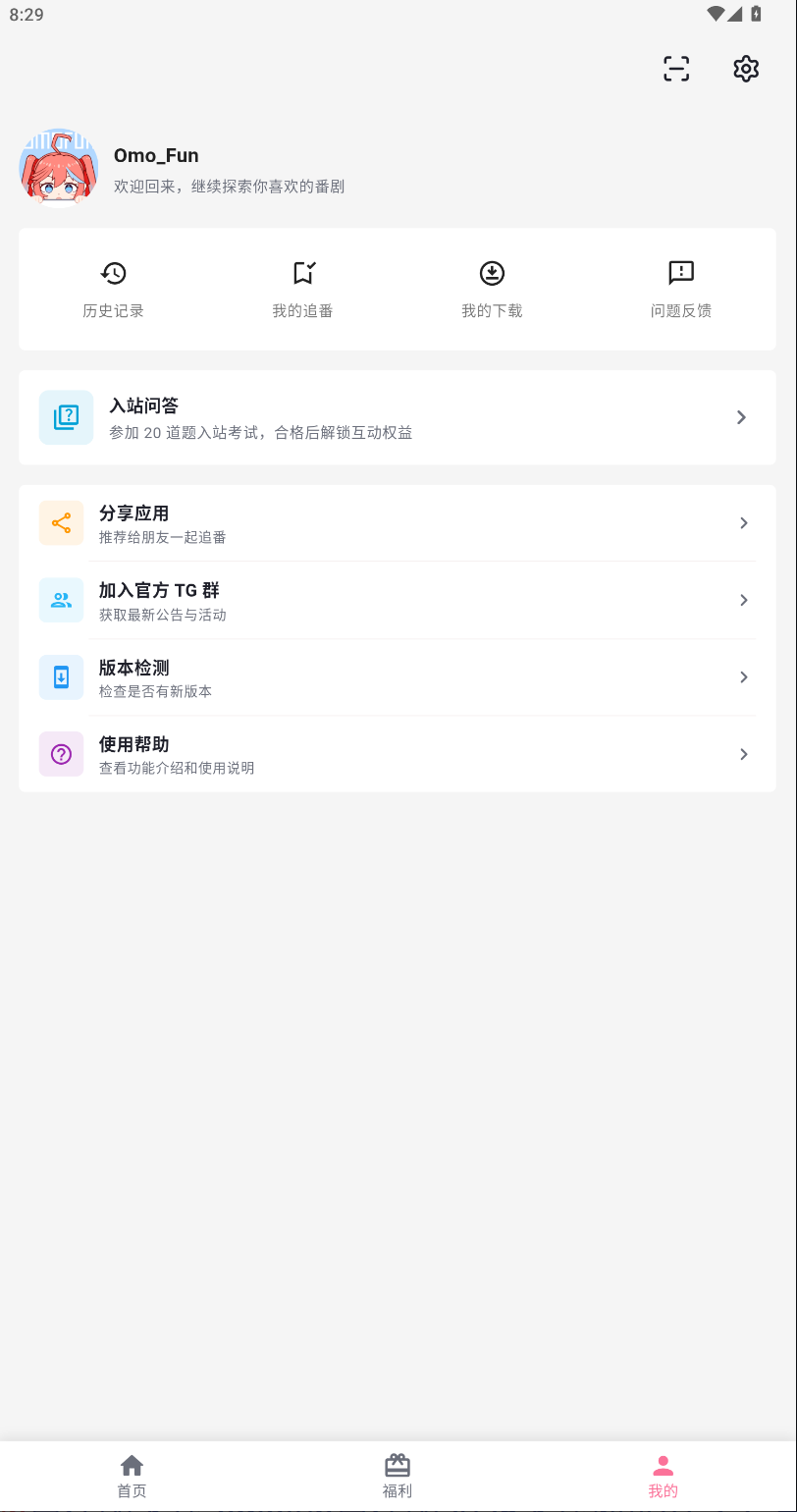Tap the 版本检测 phone download icon

pos(61,676)
